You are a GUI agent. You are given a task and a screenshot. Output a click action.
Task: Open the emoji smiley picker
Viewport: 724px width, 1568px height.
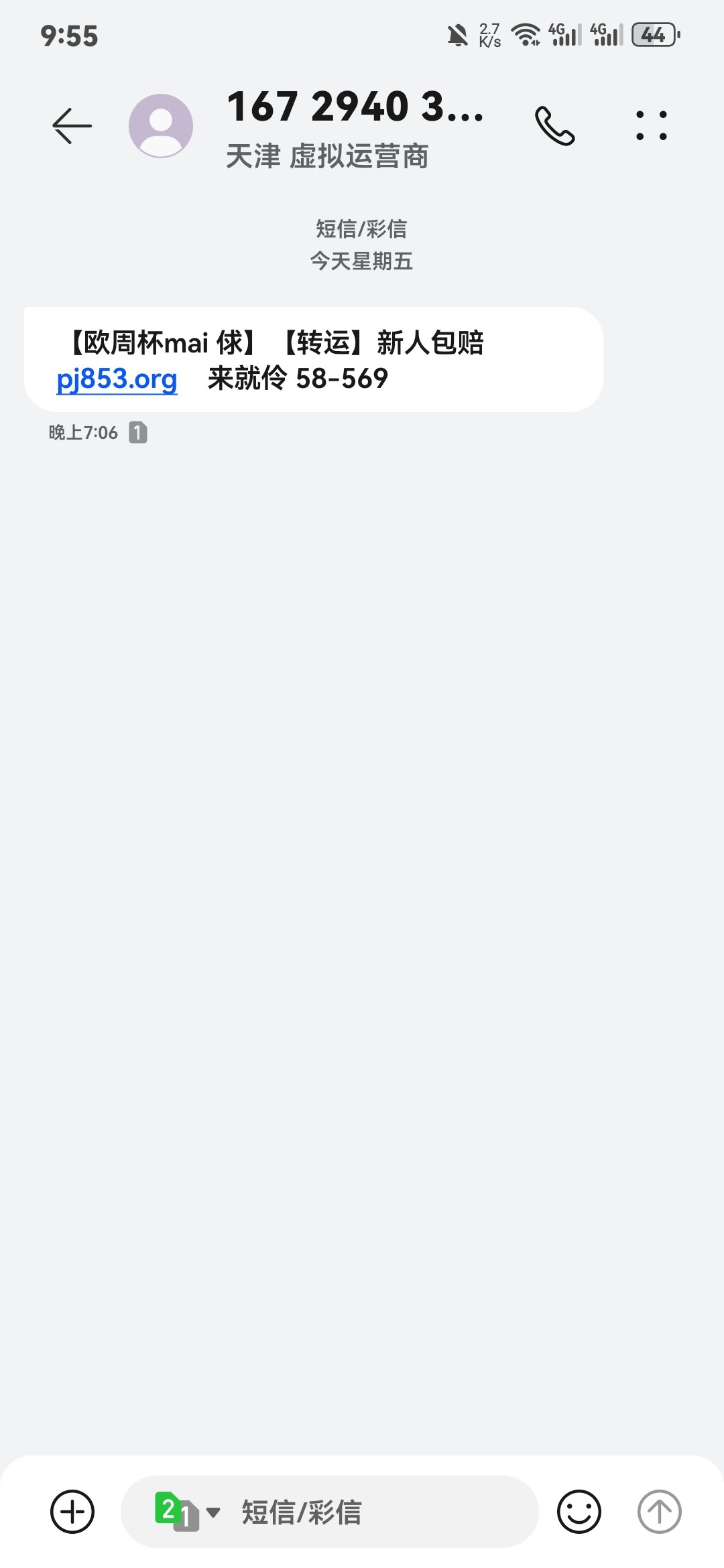point(579,1511)
